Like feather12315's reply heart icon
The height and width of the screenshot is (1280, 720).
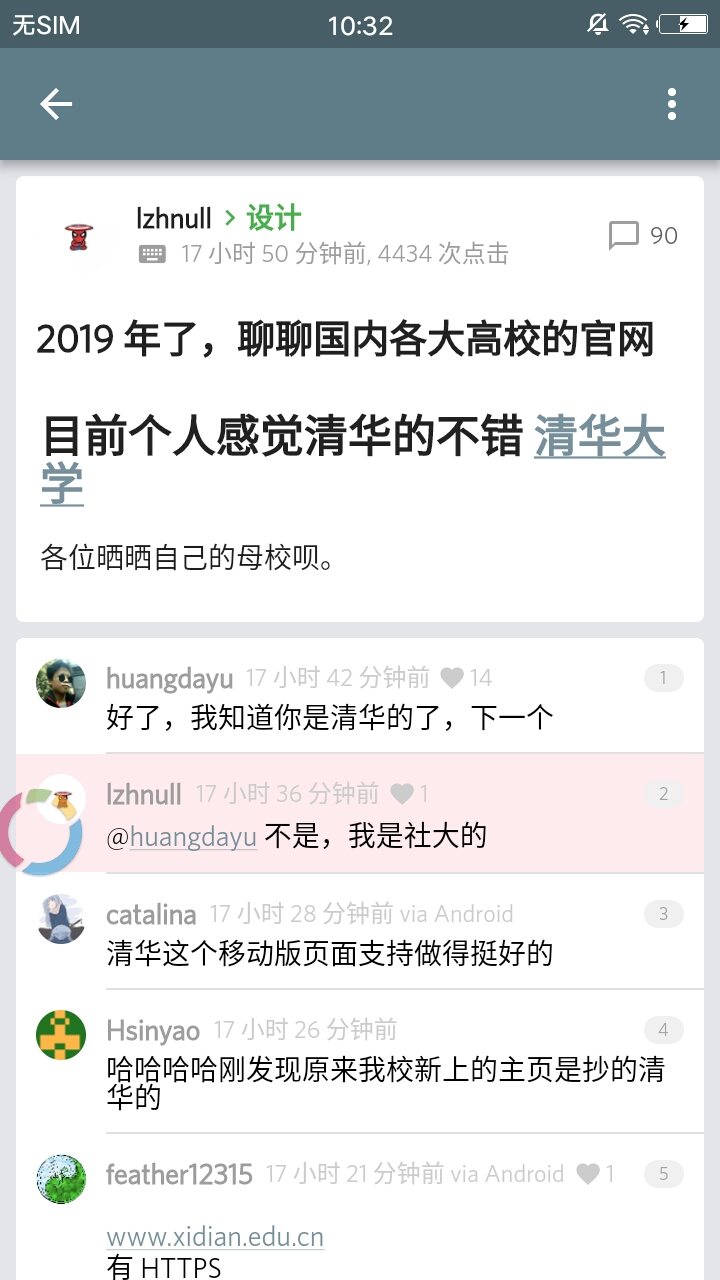click(x=589, y=1174)
